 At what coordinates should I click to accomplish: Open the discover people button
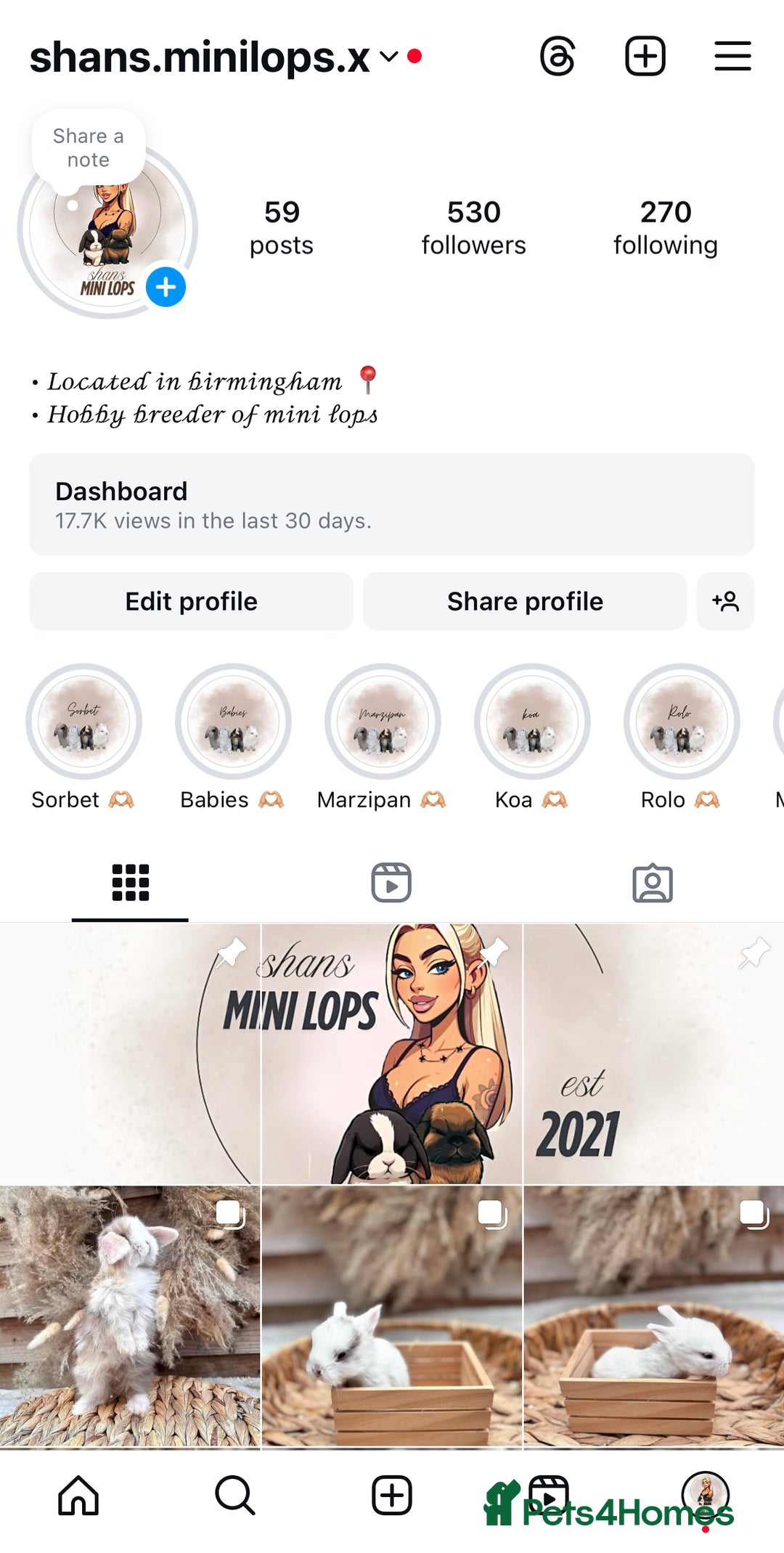[x=725, y=601]
